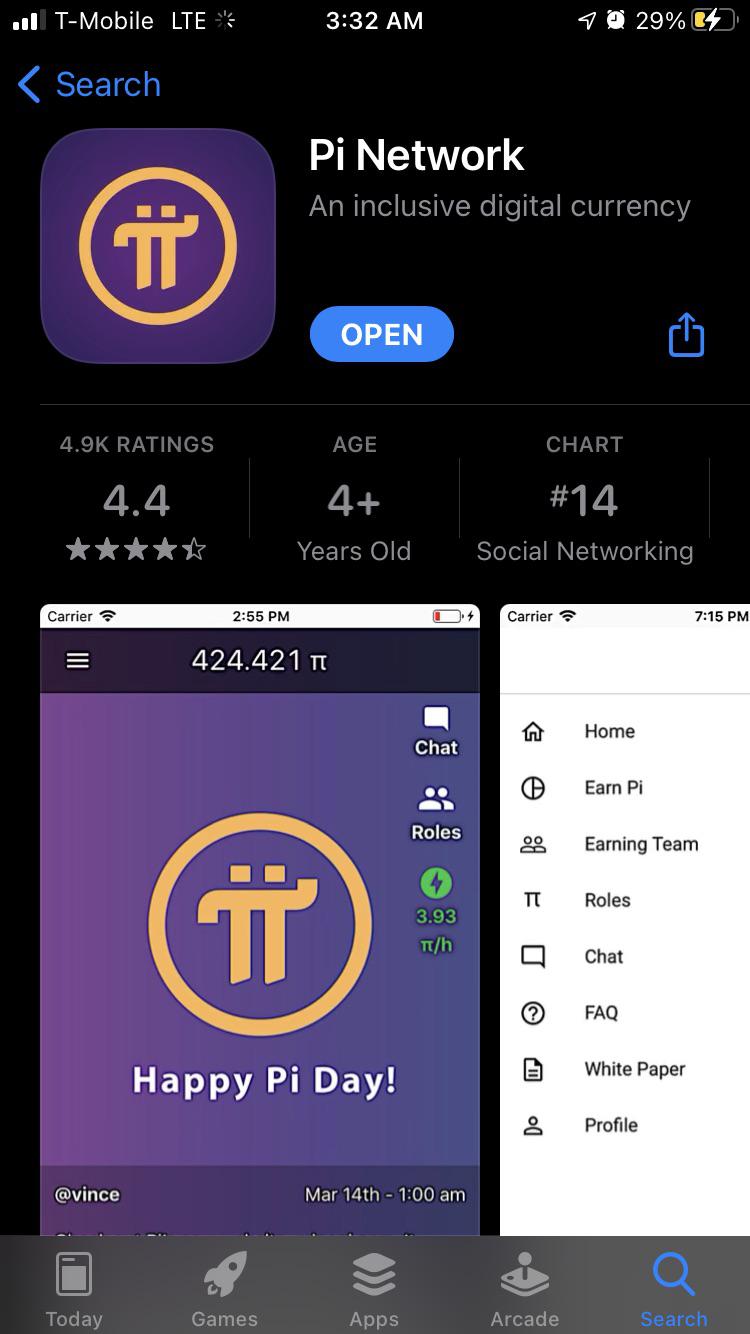View the #14 Social Networking chart
Image resolution: width=750 pixels, height=1334 pixels.
point(585,498)
